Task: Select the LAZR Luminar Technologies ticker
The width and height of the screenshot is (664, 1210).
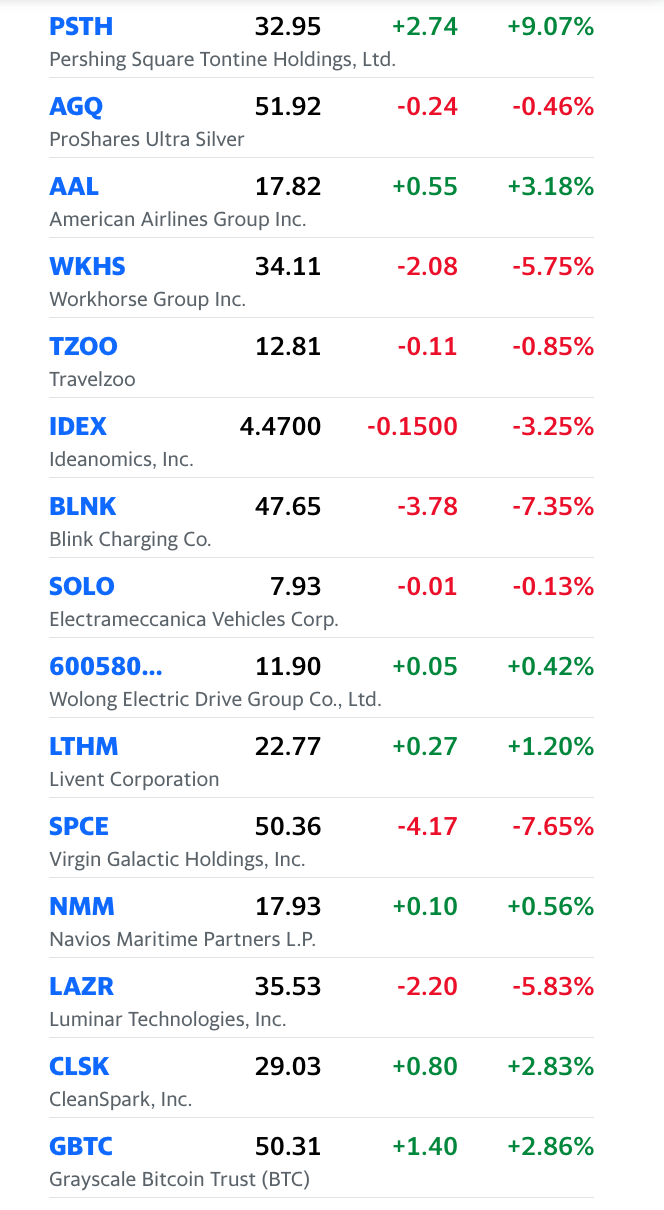Action: [82, 987]
